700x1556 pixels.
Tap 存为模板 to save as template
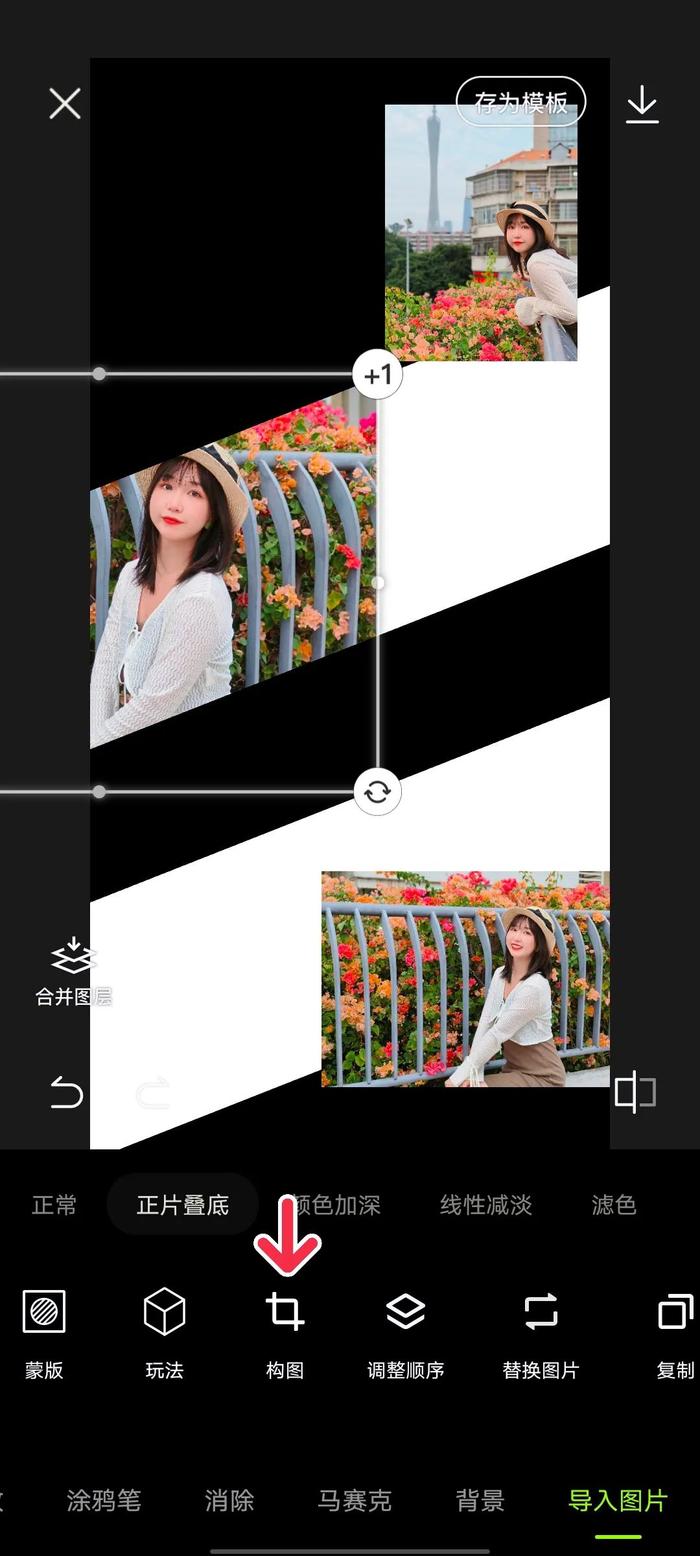point(521,102)
